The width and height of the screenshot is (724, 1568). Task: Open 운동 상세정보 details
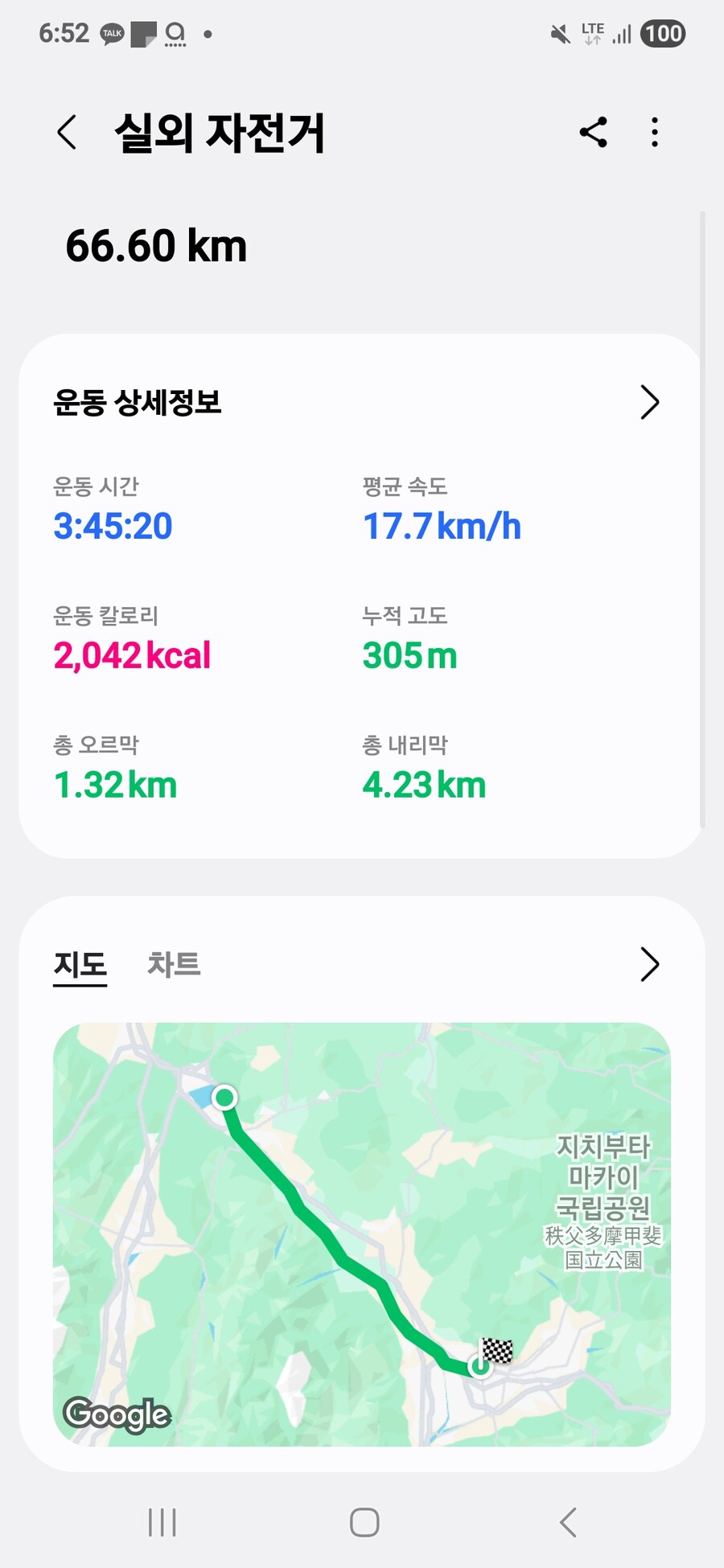point(648,402)
